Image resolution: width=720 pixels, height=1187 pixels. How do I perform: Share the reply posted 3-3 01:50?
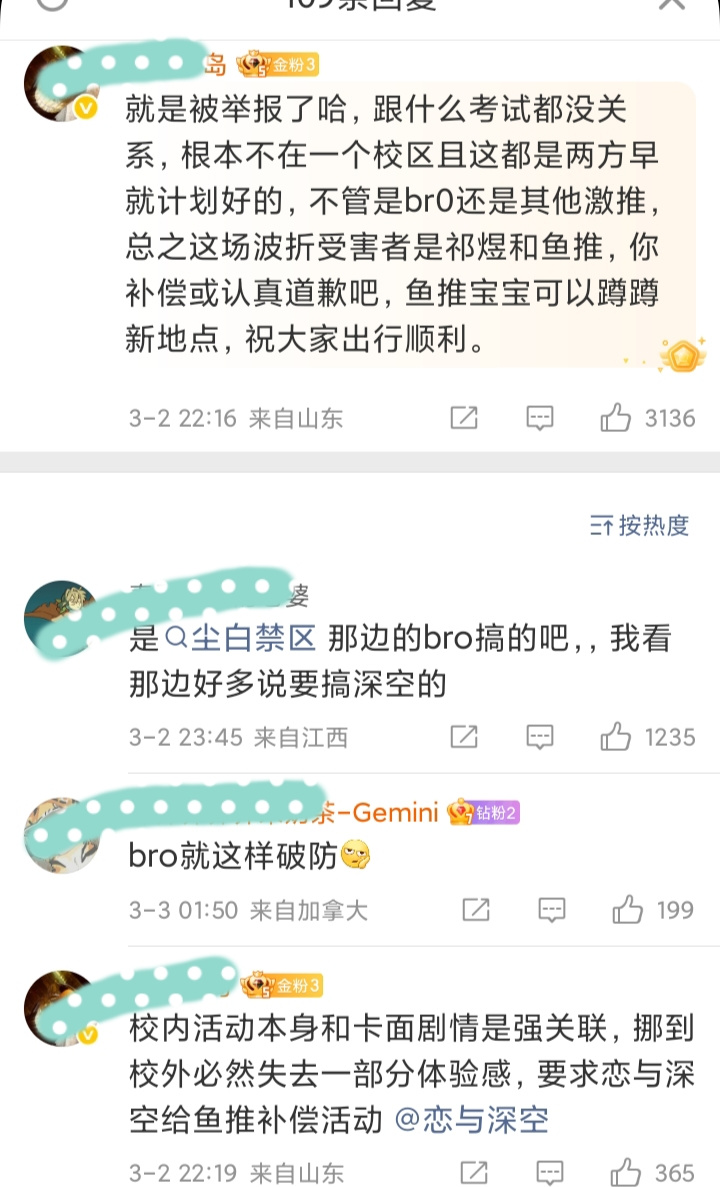click(476, 909)
